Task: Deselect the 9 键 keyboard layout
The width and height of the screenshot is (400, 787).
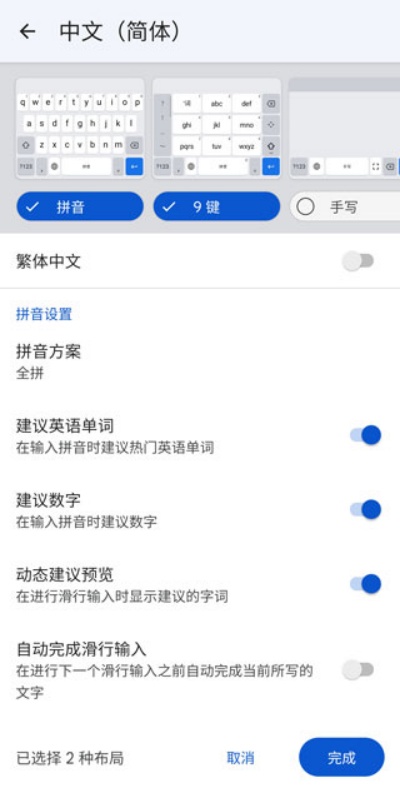Action: [x=216, y=206]
